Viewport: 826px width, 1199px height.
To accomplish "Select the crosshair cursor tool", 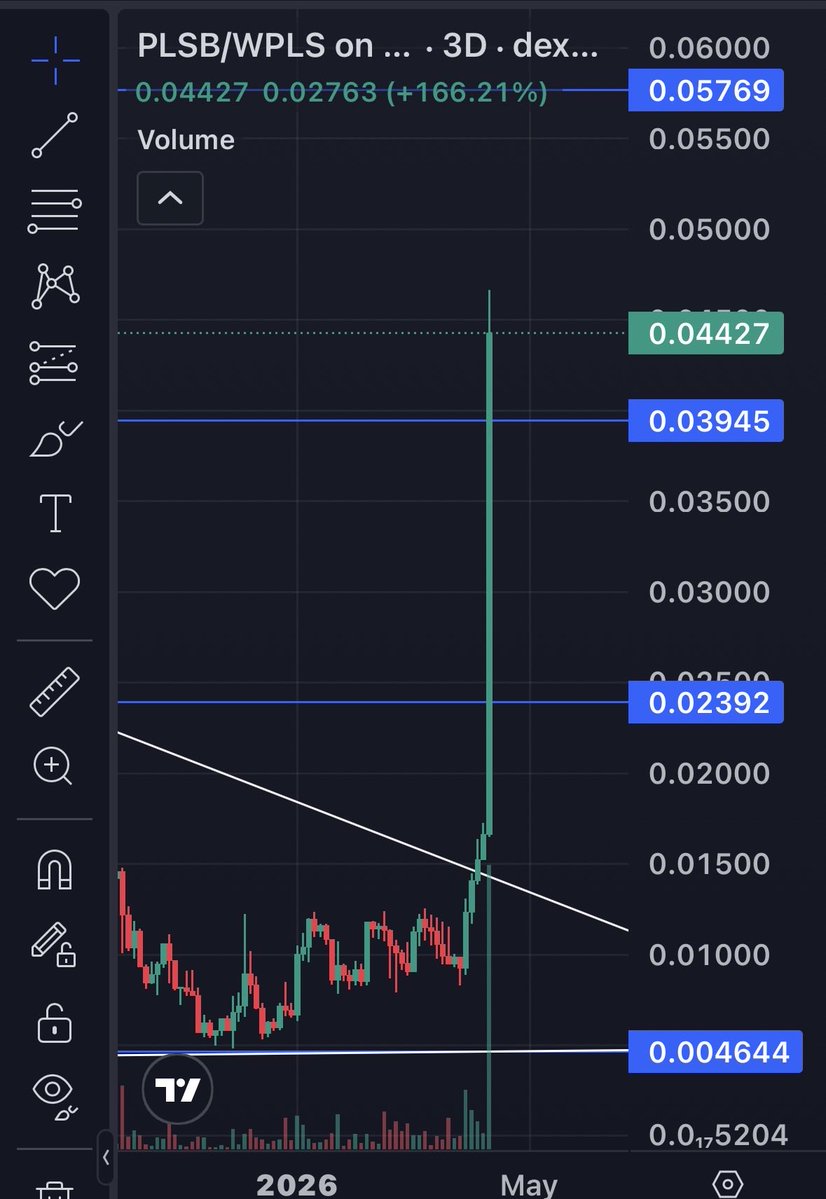I will coord(55,59).
